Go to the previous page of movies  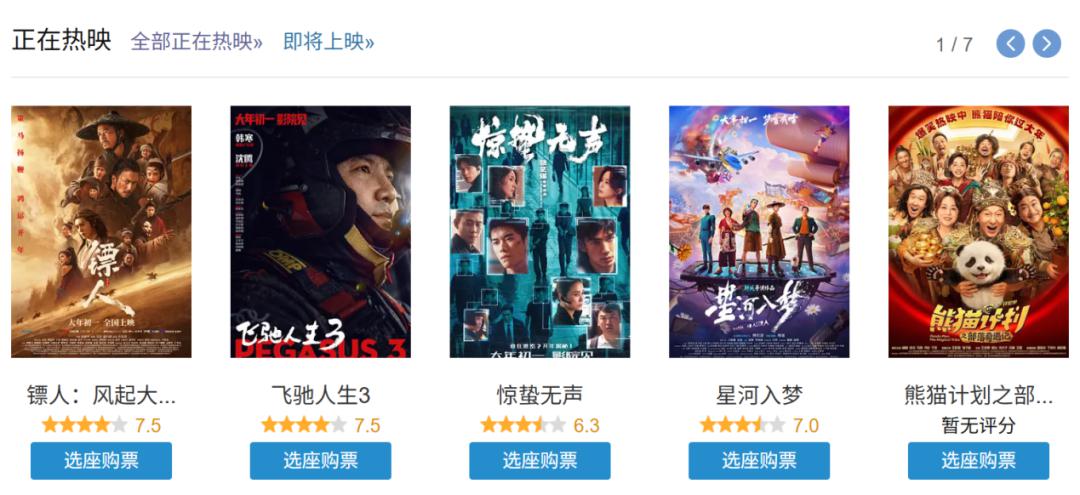1011,44
